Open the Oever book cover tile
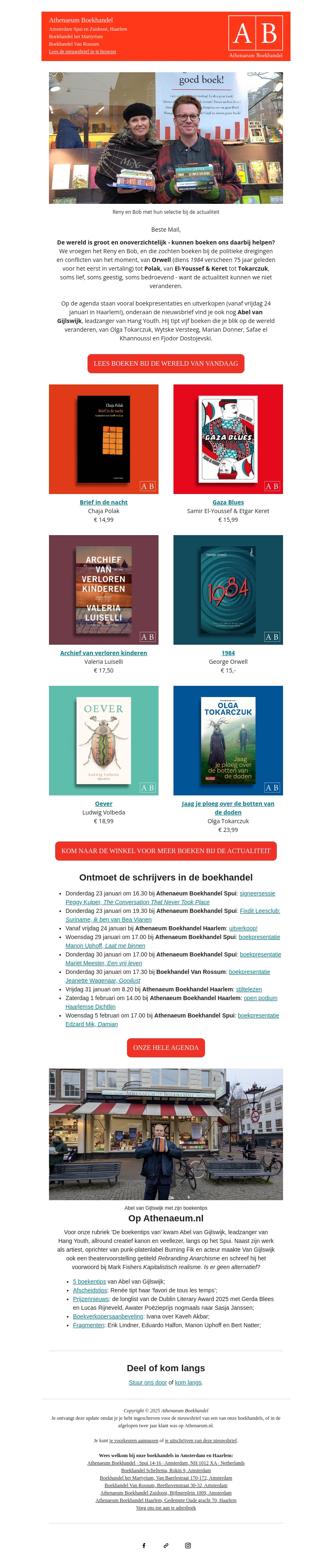This screenshot has height=1568, width=332. click(103, 740)
